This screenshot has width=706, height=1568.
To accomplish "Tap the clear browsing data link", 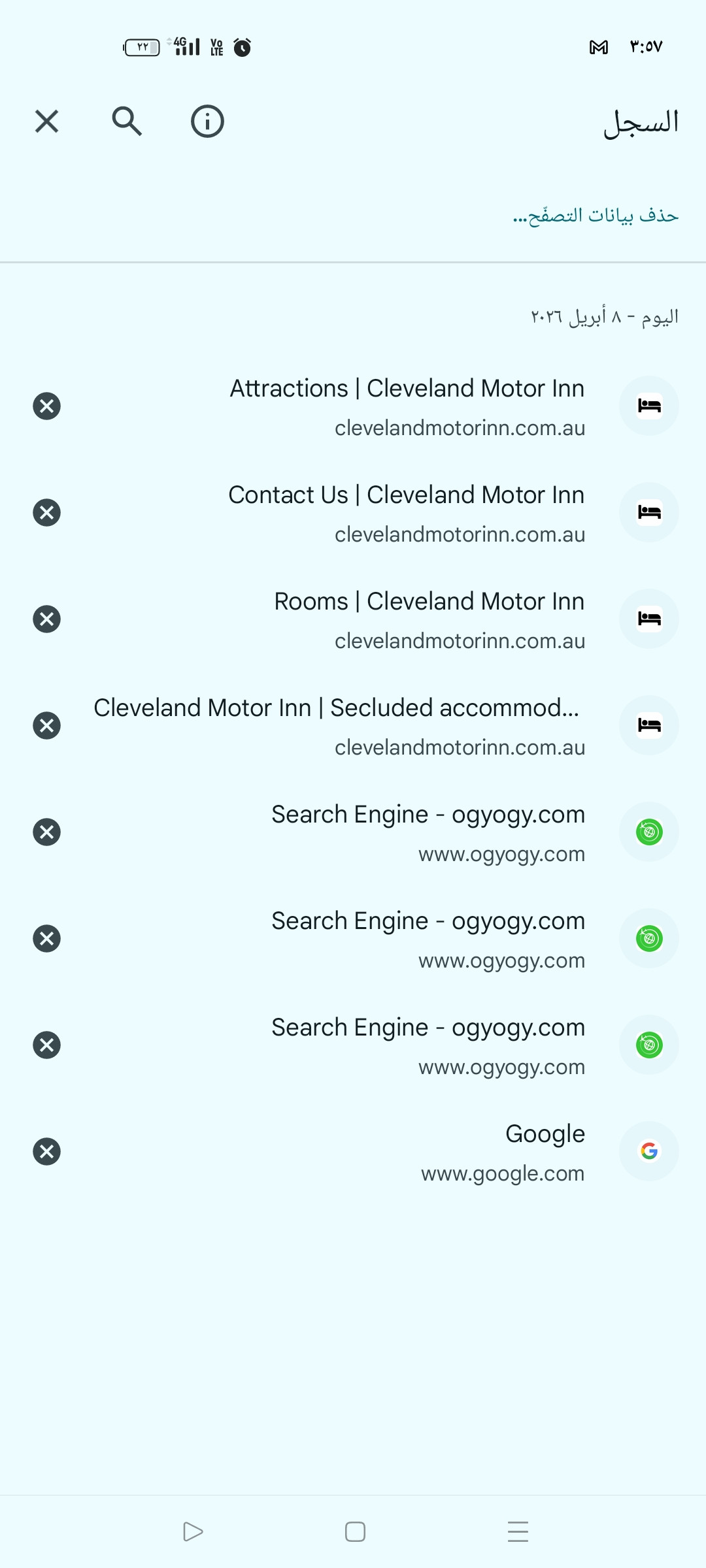I will tap(596, 216).
